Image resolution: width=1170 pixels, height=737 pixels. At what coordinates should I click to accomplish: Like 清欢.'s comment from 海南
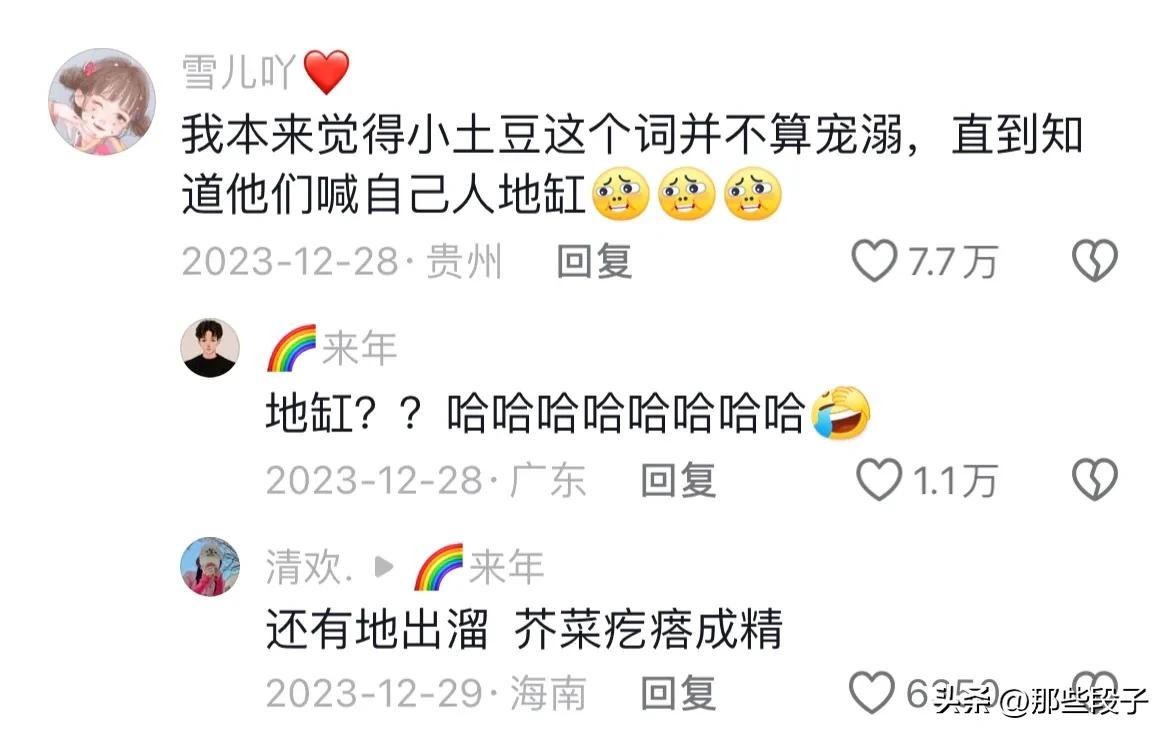871,692
